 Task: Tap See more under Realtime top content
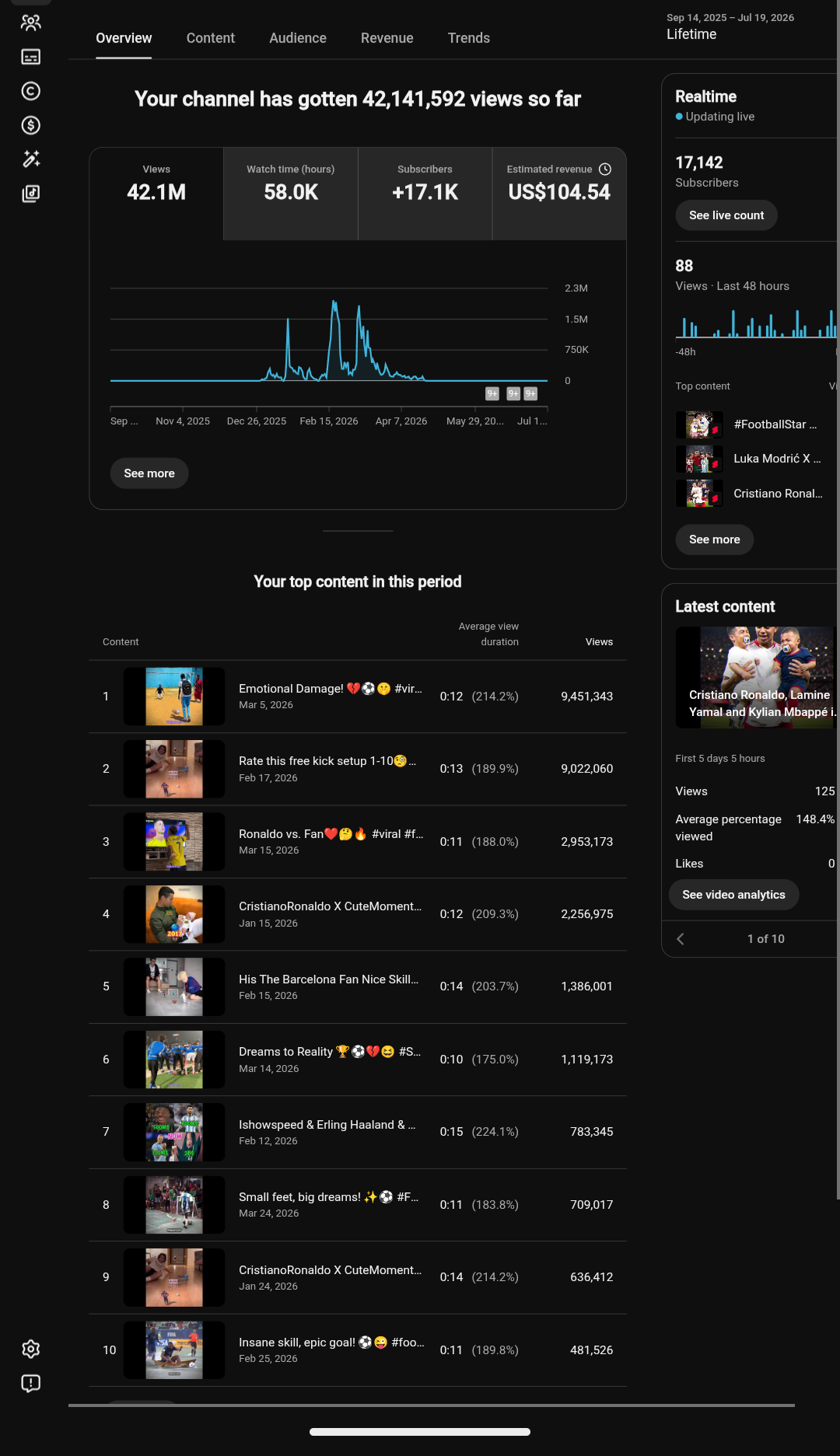(x=715, y=539)
